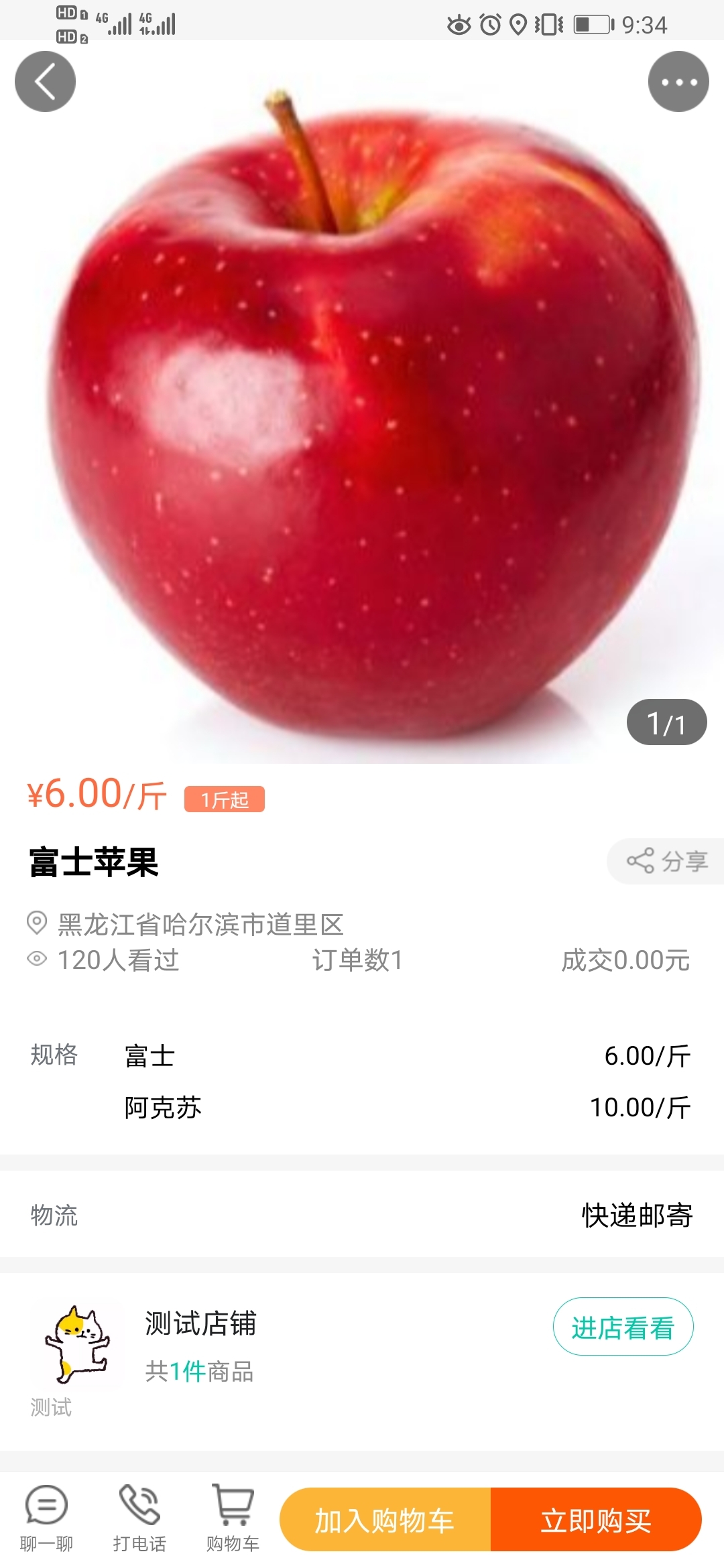Enter the shop via 进店看看
Image resolution: width=724 pixels, height=1568 pixels.
tap(623, 1327)
